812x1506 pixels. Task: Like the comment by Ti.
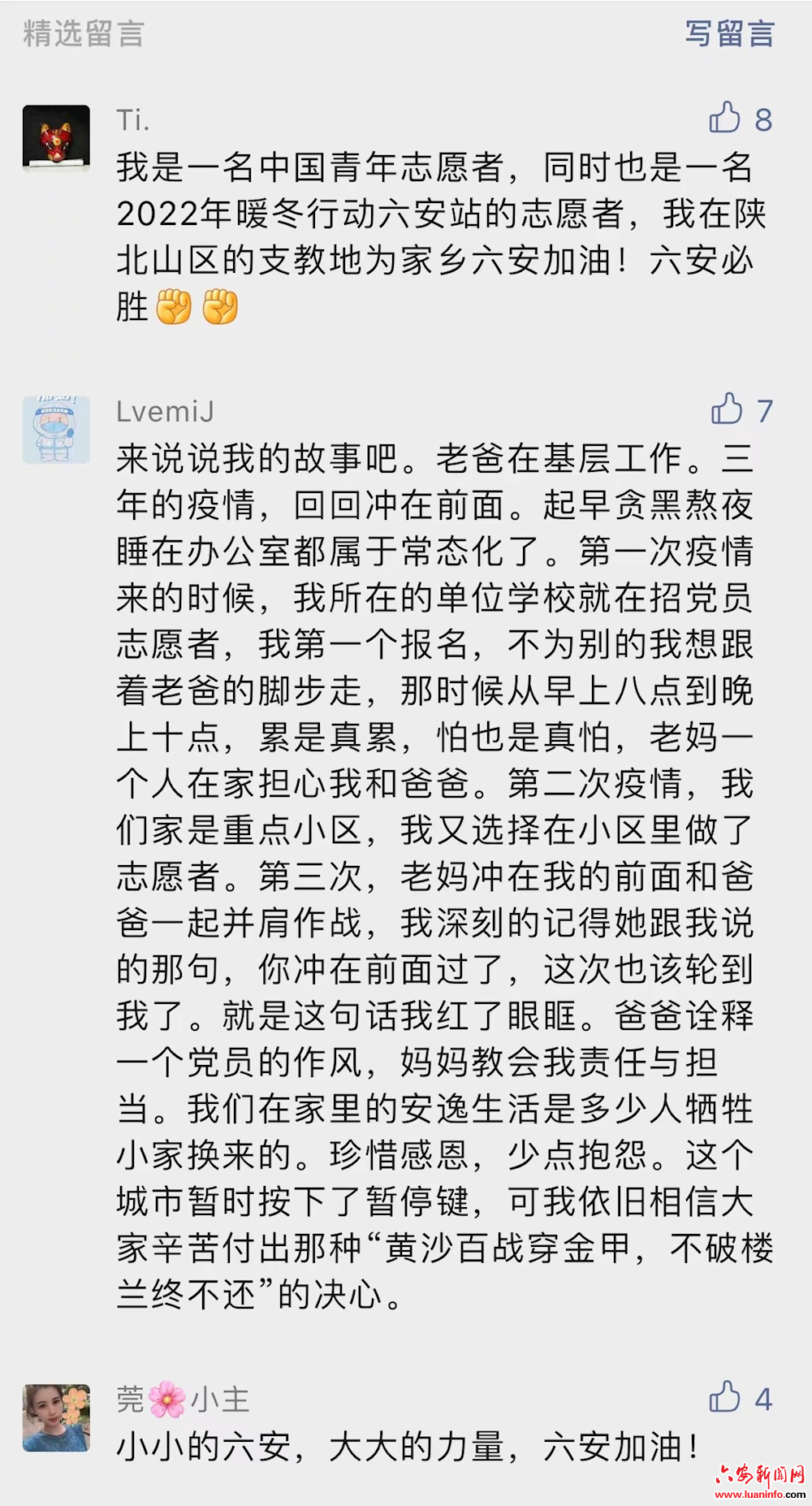(725, 119)
